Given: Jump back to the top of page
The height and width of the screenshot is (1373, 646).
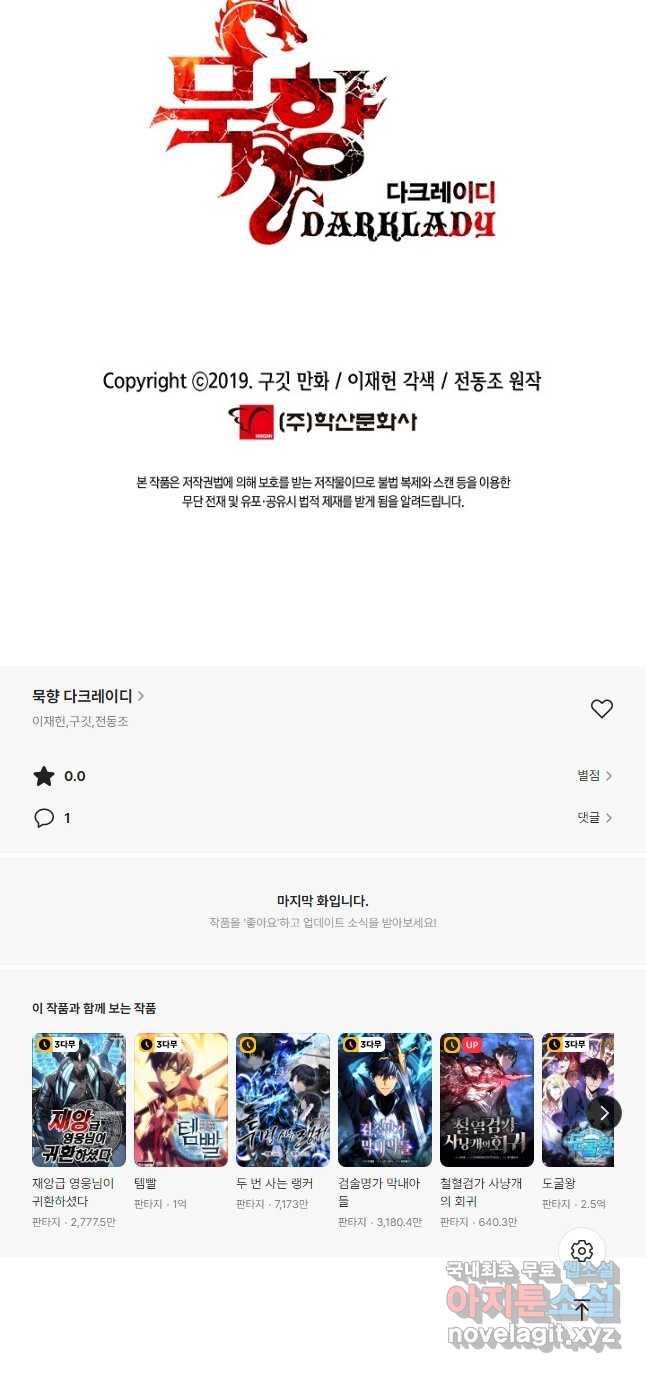Looking at the screenshot, I should coord(582,1310).
